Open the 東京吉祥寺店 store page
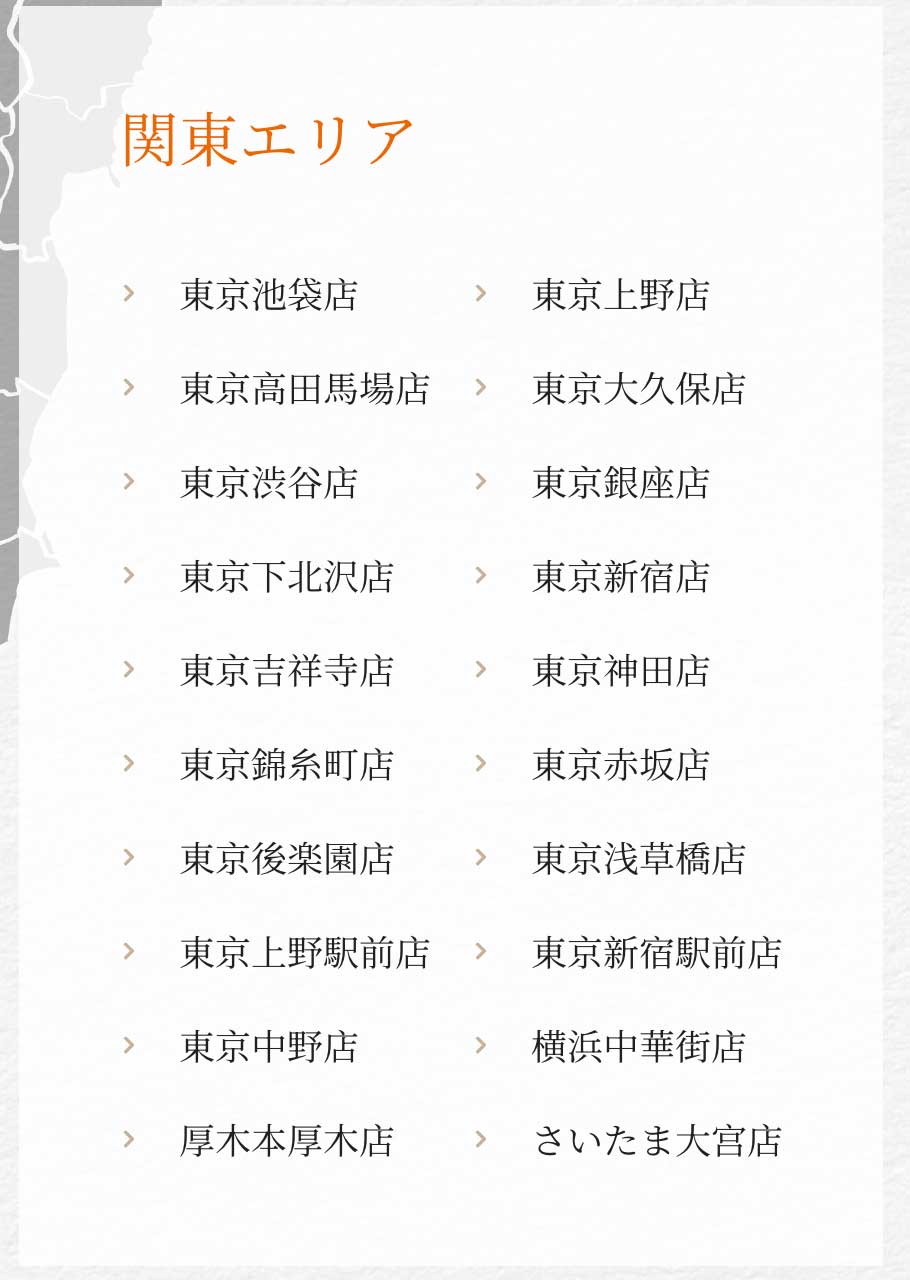Screen dimensions: 910x1280 pyautogui.click(x=287, y=671)
